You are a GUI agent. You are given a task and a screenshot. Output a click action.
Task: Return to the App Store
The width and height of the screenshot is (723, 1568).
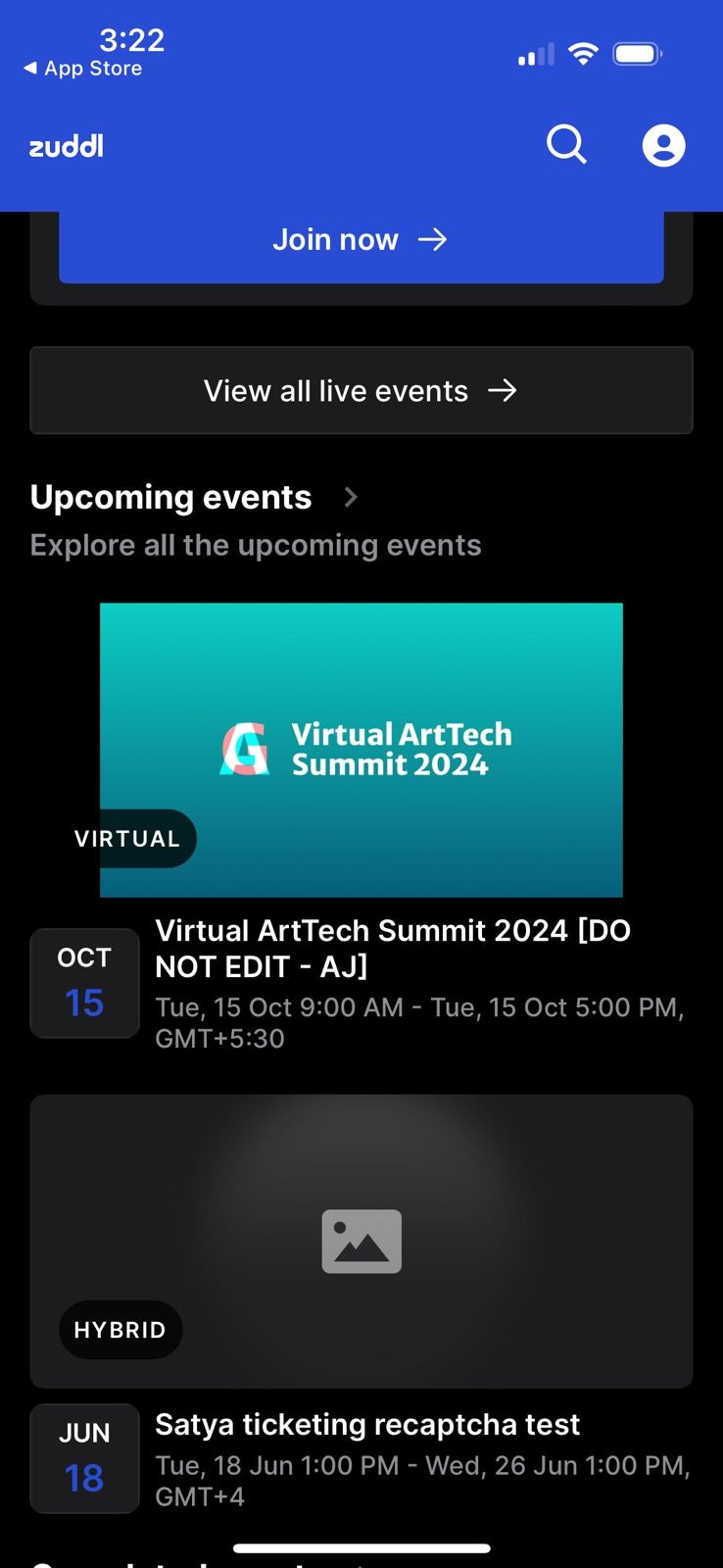coord(83,69)
